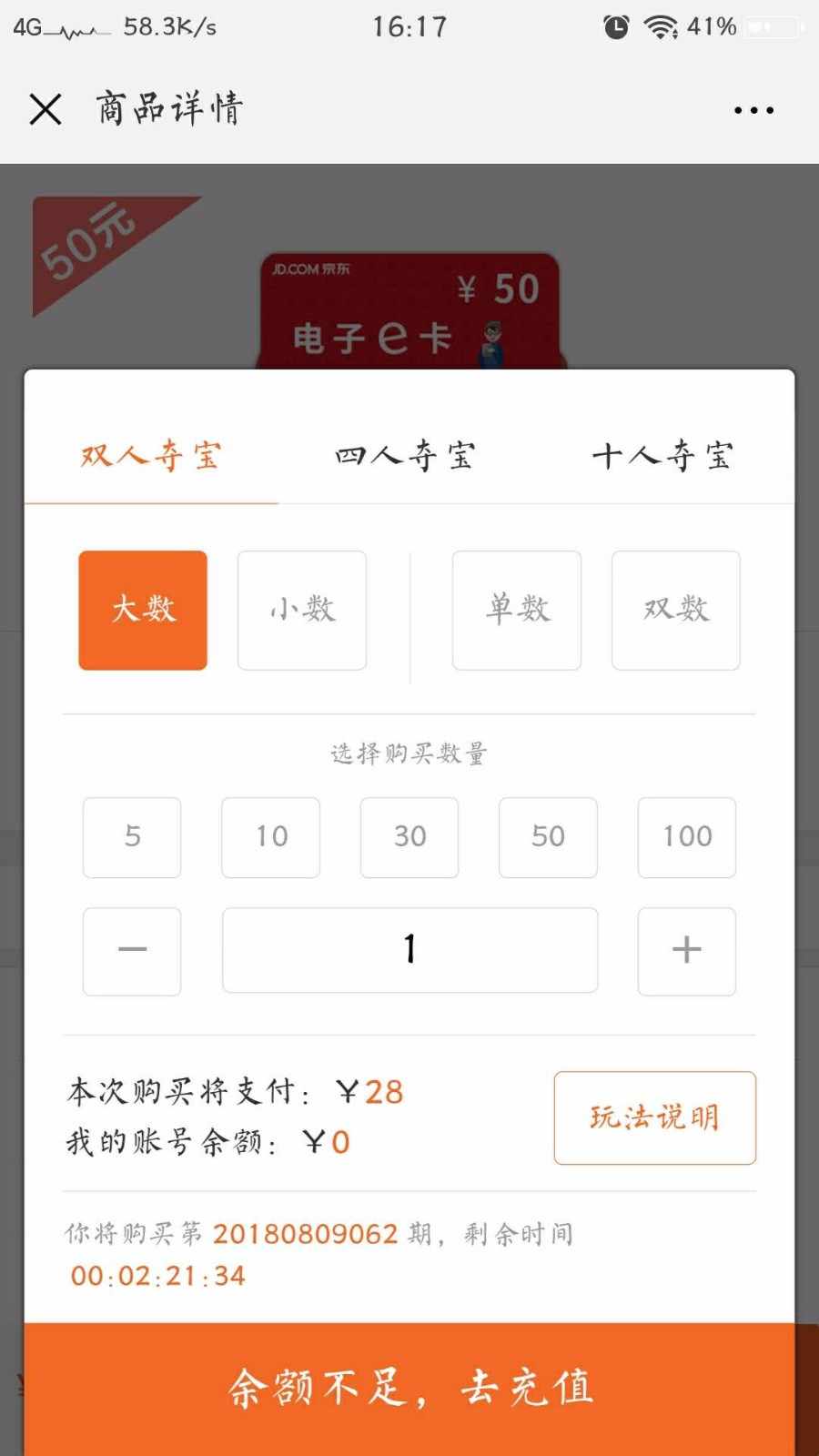
Task: Open the three-dot overflow menu
Action: [x=753, y=110]
